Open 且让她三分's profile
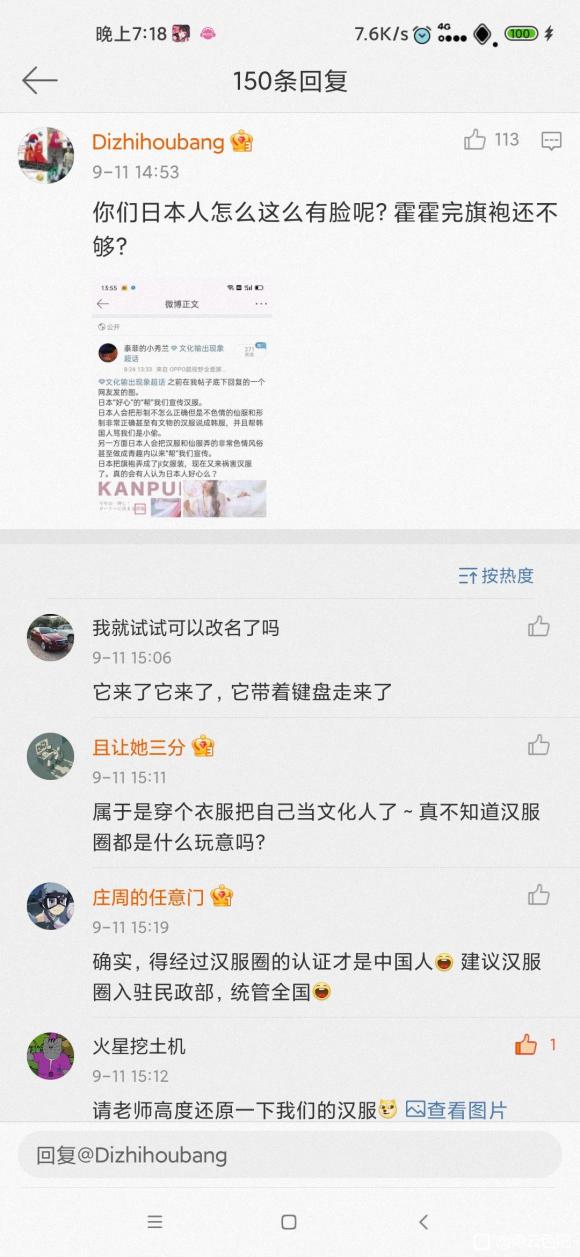Screen dimensions: 580x1257 [139, 747]
